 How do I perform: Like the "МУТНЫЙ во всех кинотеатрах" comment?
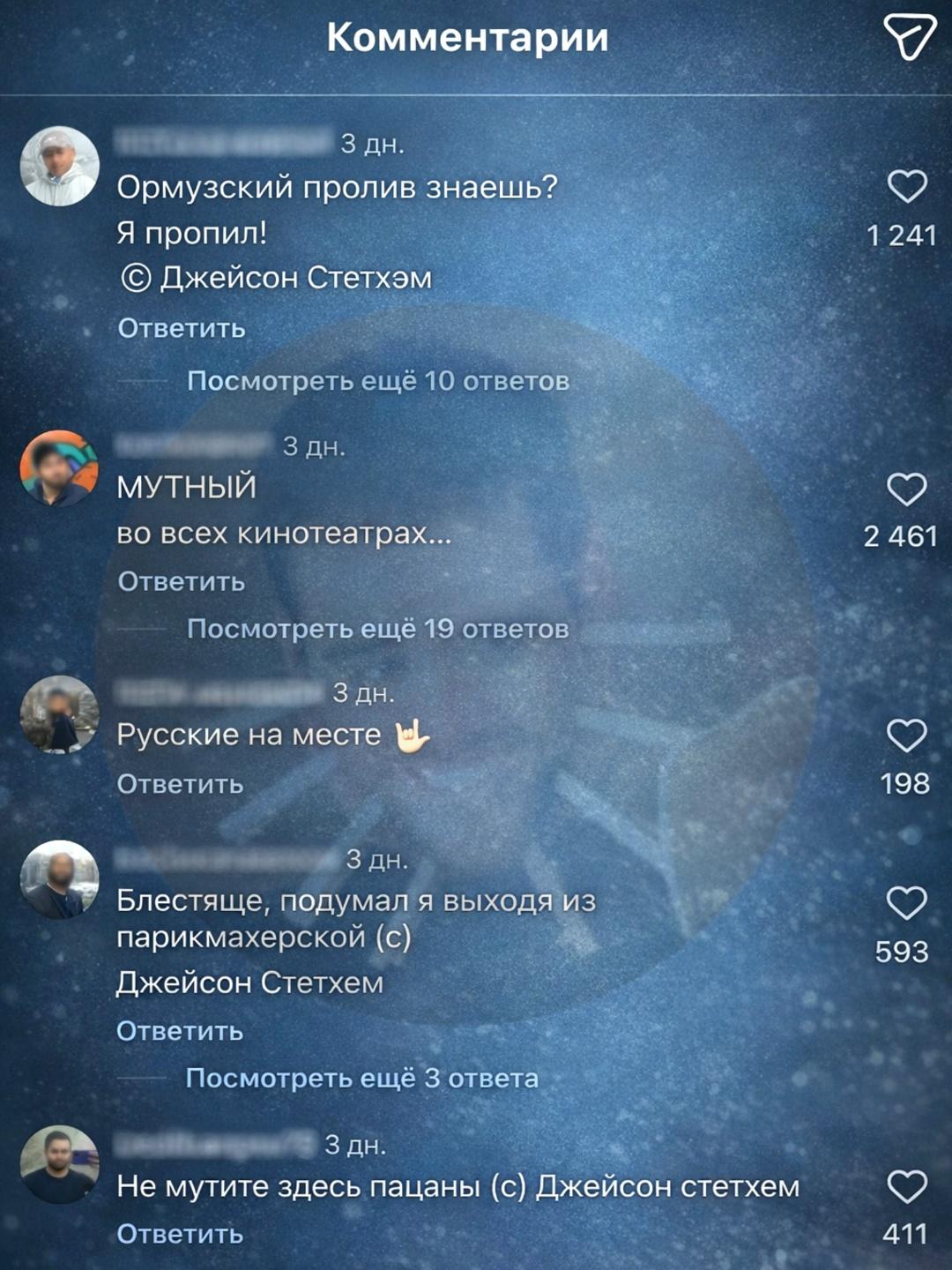[x=906, y=489]
